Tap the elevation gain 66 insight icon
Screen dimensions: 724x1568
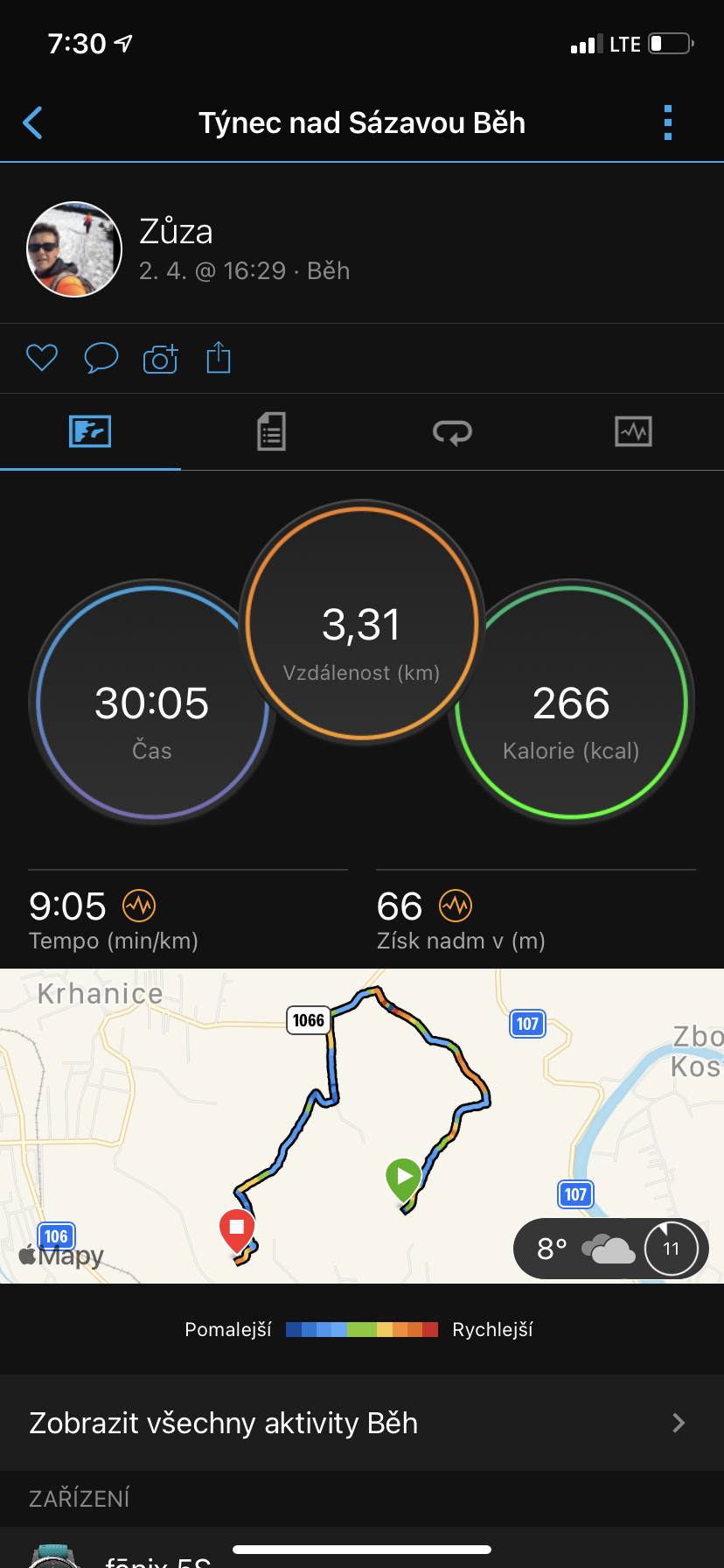[x=456, y=906]
